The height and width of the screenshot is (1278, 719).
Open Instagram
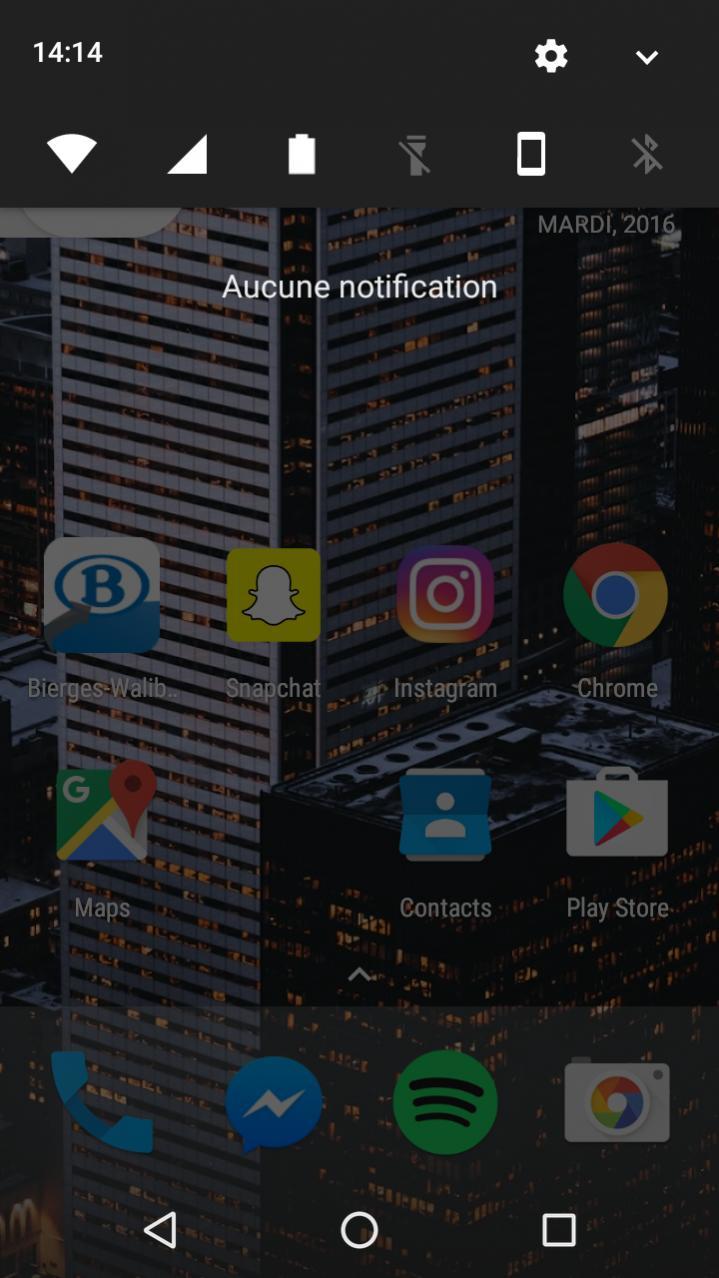445,596
